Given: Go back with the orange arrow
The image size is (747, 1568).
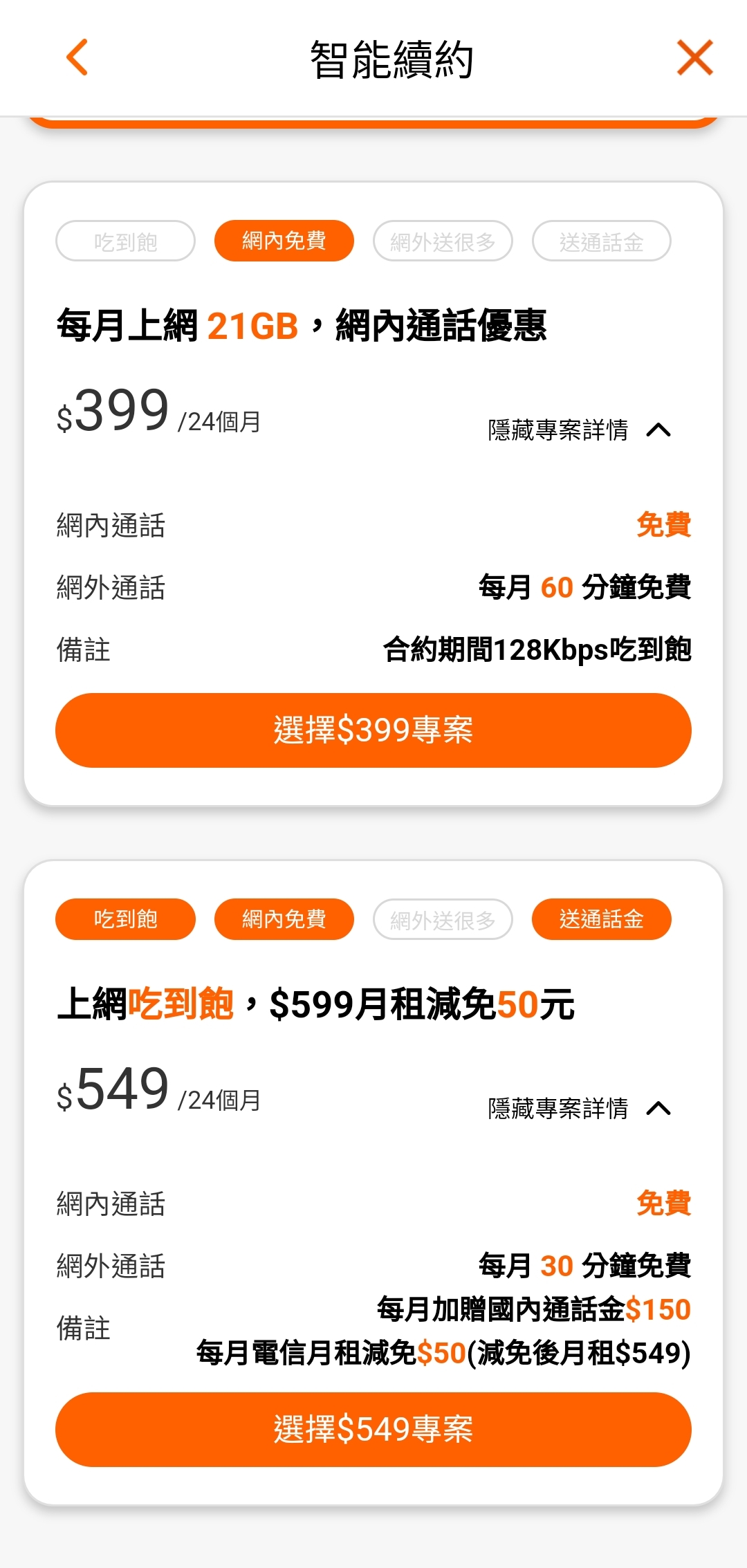Looking at the screenshot, I should click(x=77, y=57).
